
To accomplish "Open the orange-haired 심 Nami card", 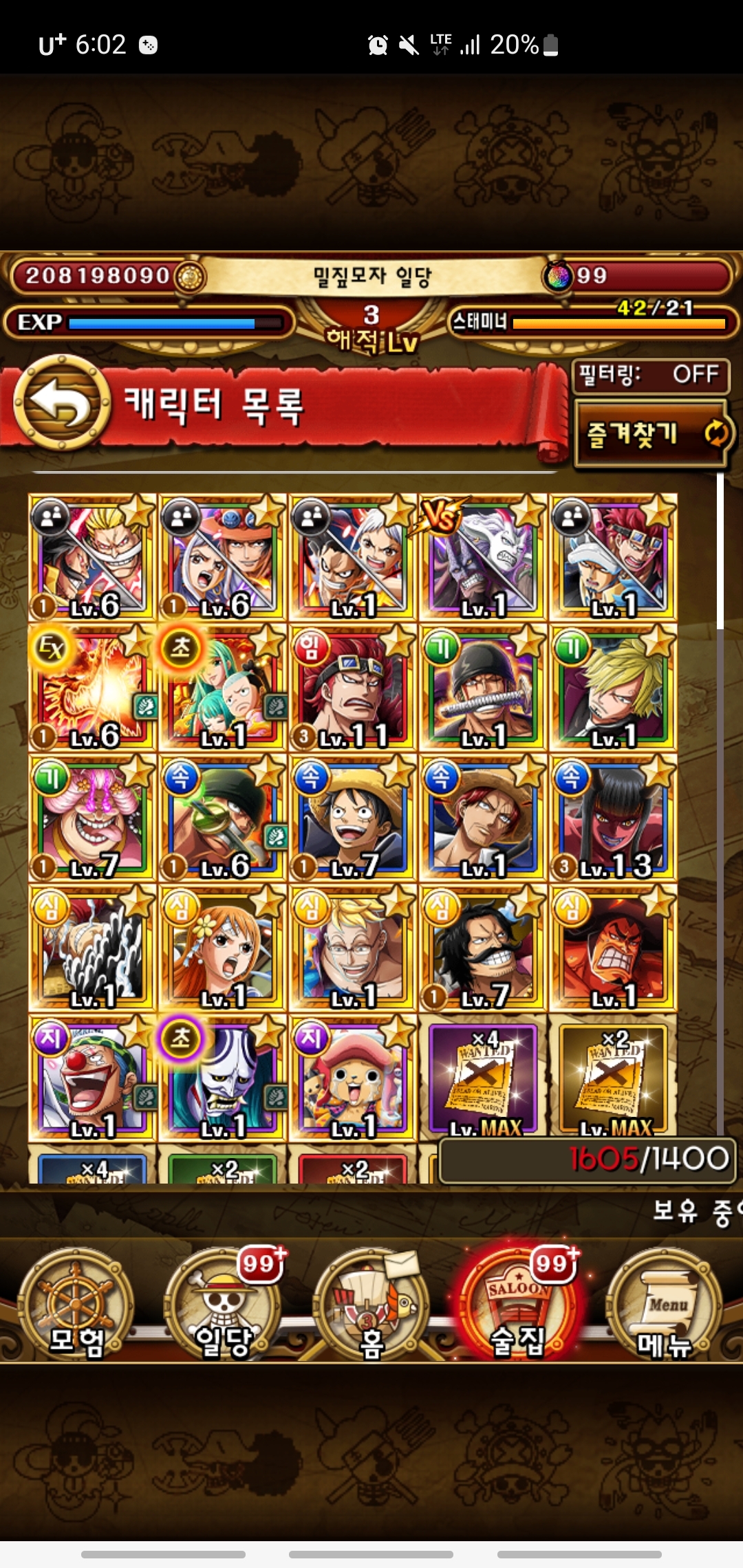I will [x=222, y=949].
